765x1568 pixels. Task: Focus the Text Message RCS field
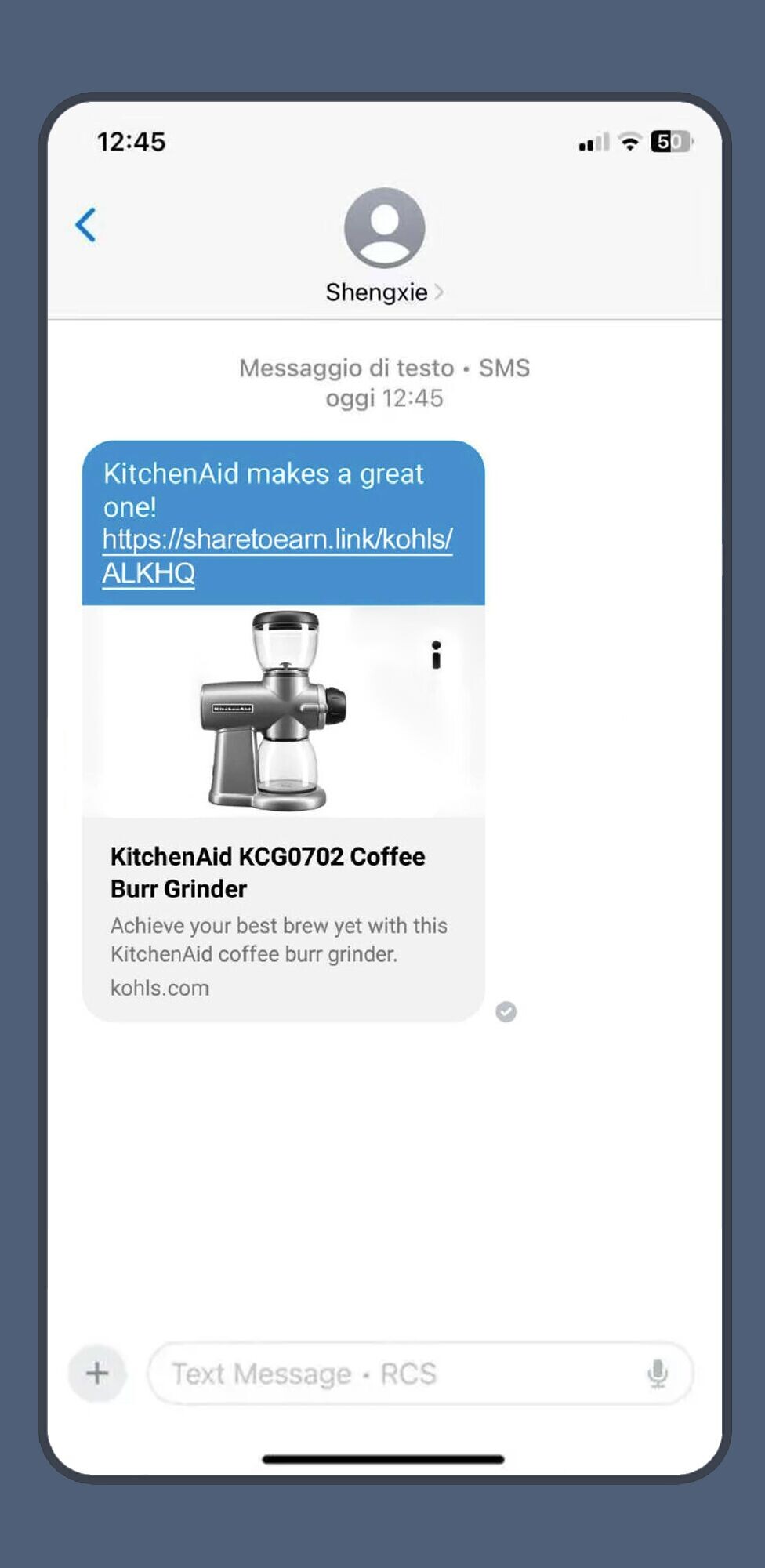pos(392,1374)
